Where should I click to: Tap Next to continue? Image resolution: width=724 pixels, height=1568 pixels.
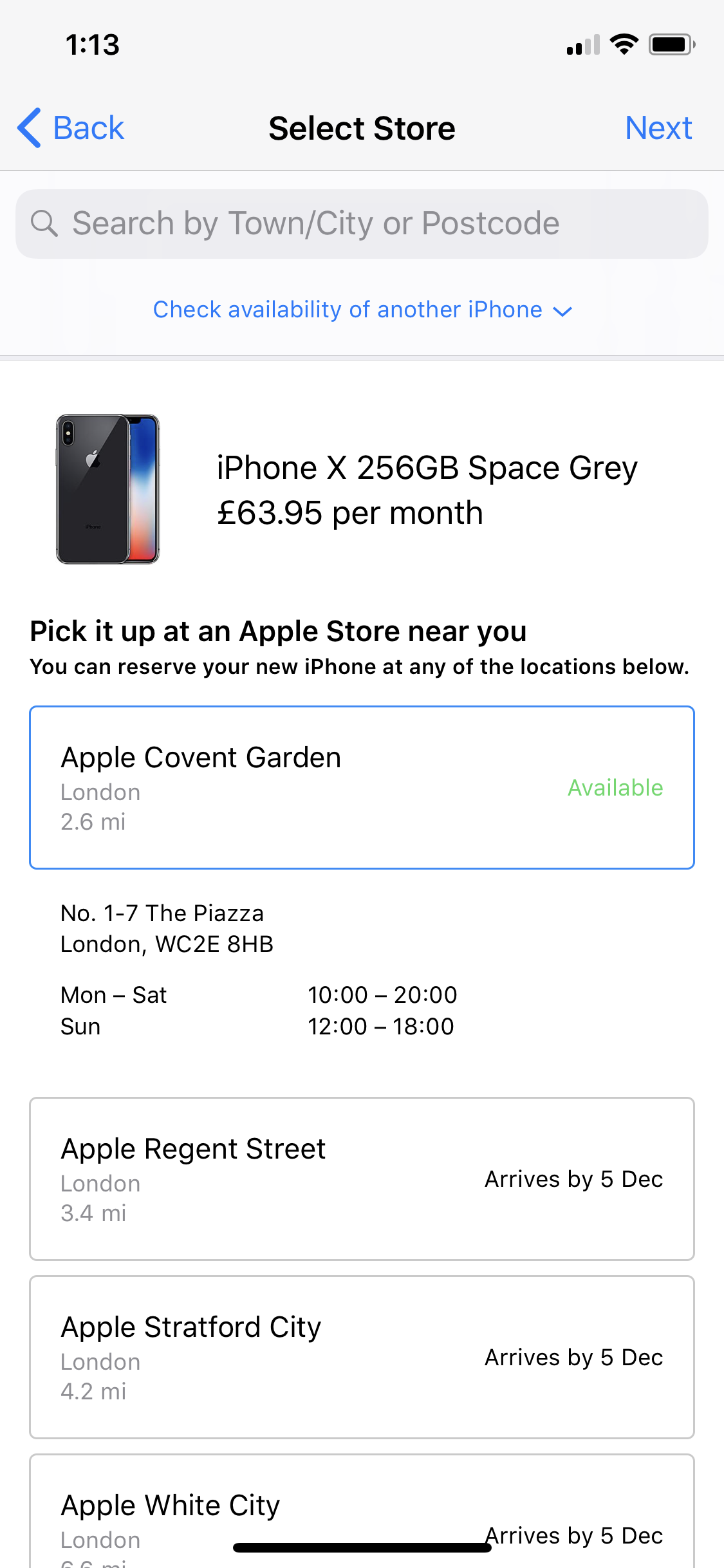click(x=658, y=128)
